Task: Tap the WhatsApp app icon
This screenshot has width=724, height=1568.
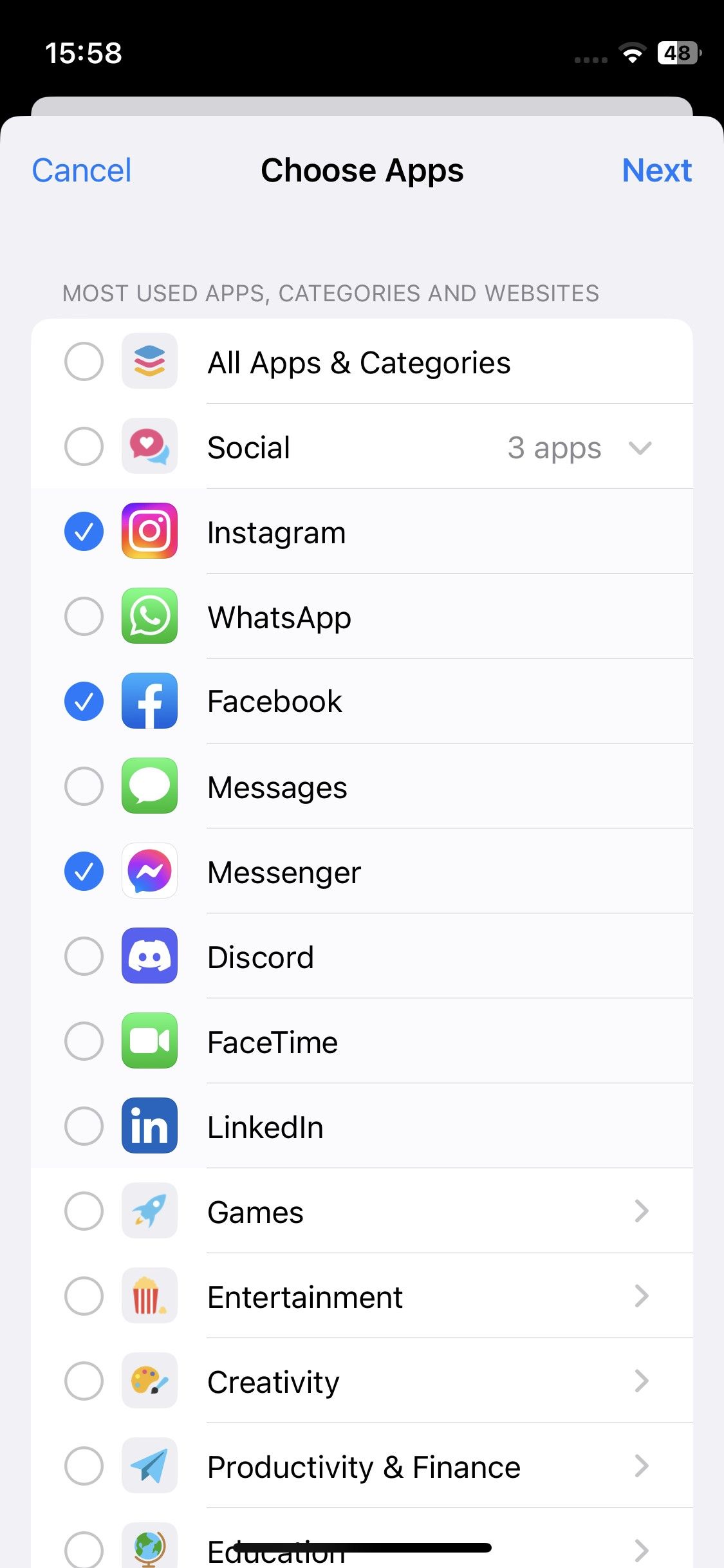Action: 149,617
